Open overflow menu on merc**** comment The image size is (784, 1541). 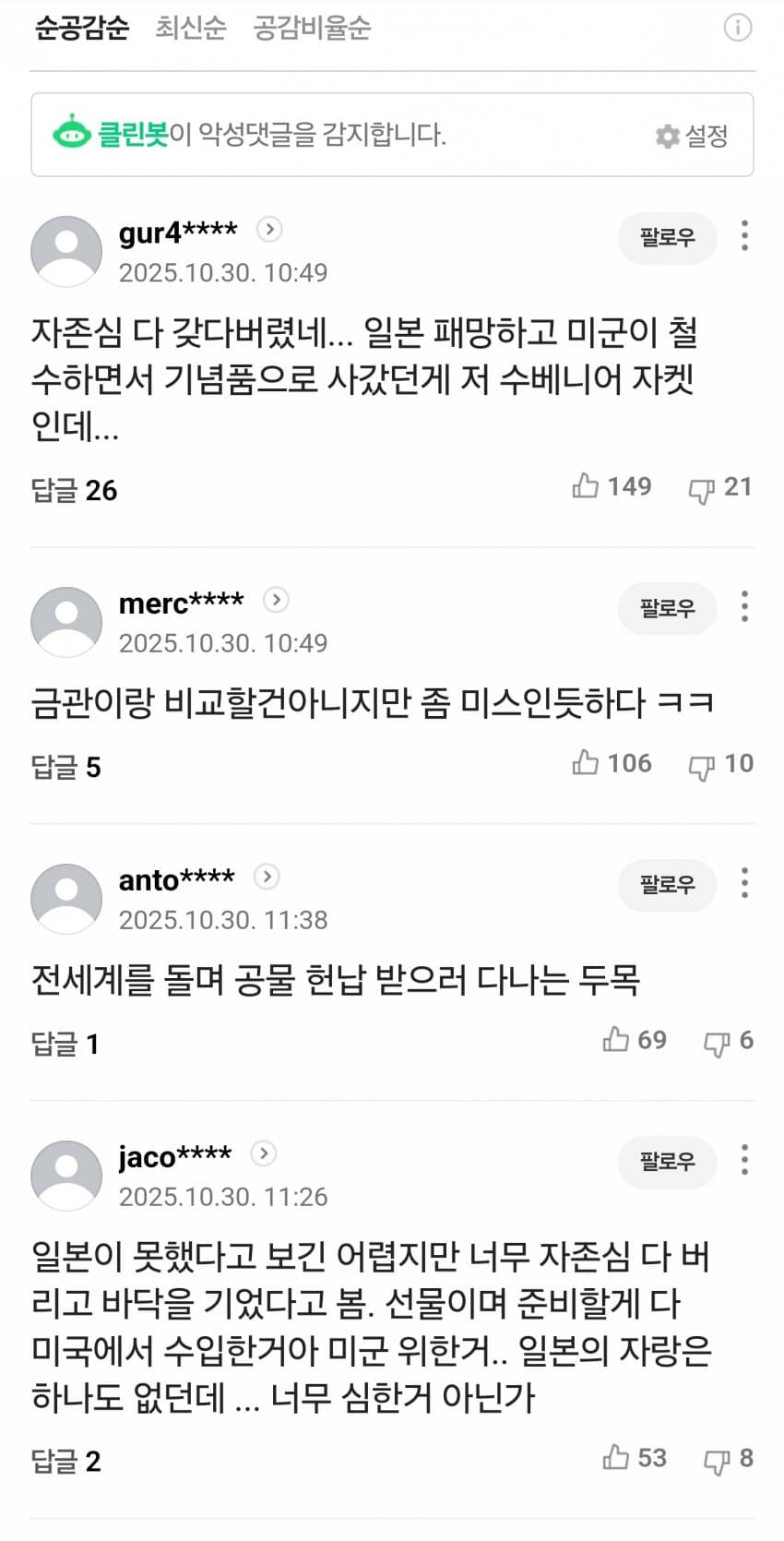coord(744,606)
